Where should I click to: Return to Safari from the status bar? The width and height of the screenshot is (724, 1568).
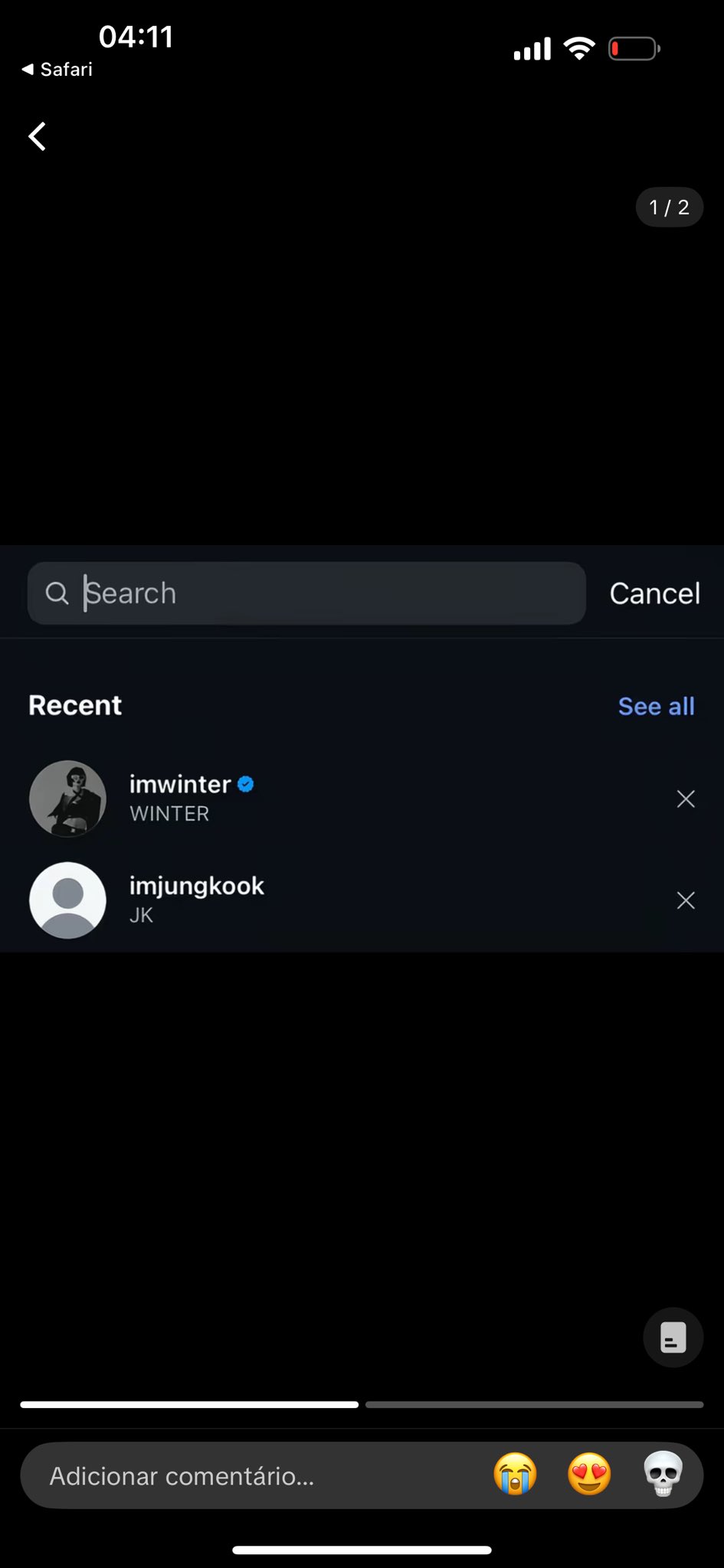coord(57,70)
